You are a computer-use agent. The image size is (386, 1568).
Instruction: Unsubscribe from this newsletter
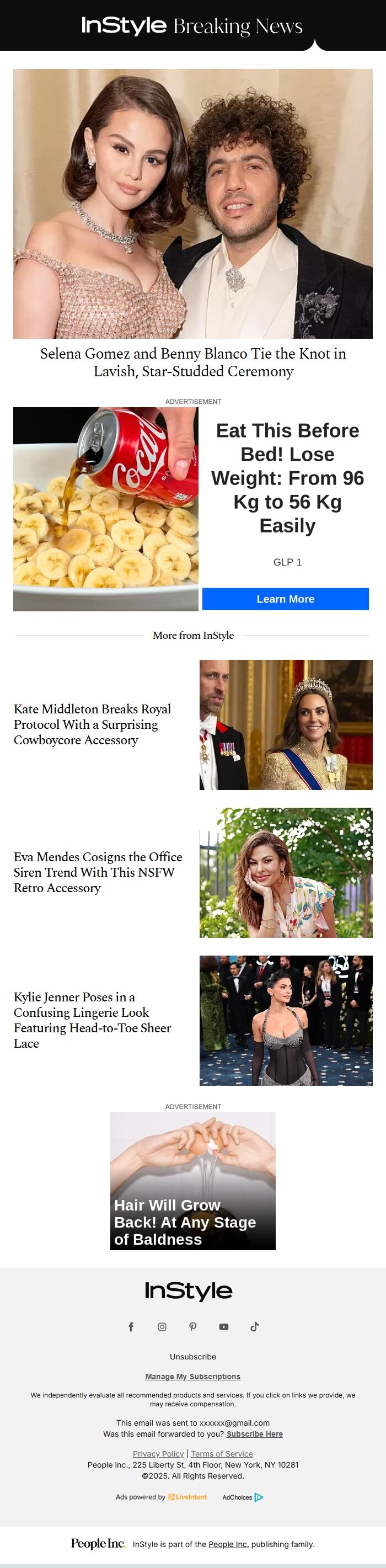[x=192, y=1357]
